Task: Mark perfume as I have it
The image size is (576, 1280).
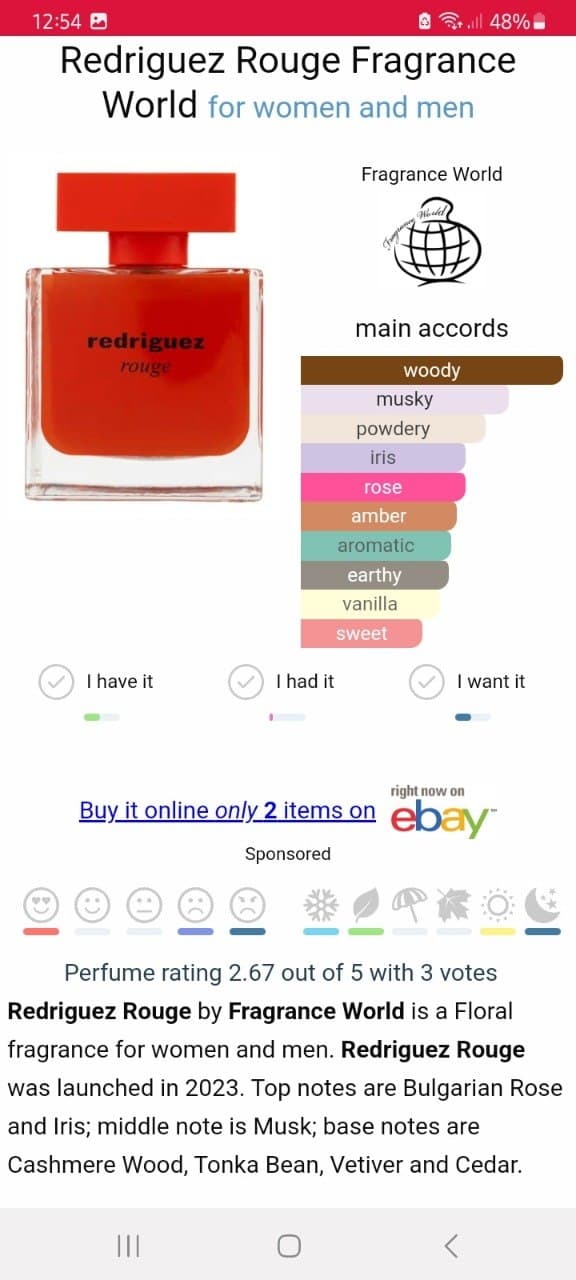Action: click(x=96, y=682)
